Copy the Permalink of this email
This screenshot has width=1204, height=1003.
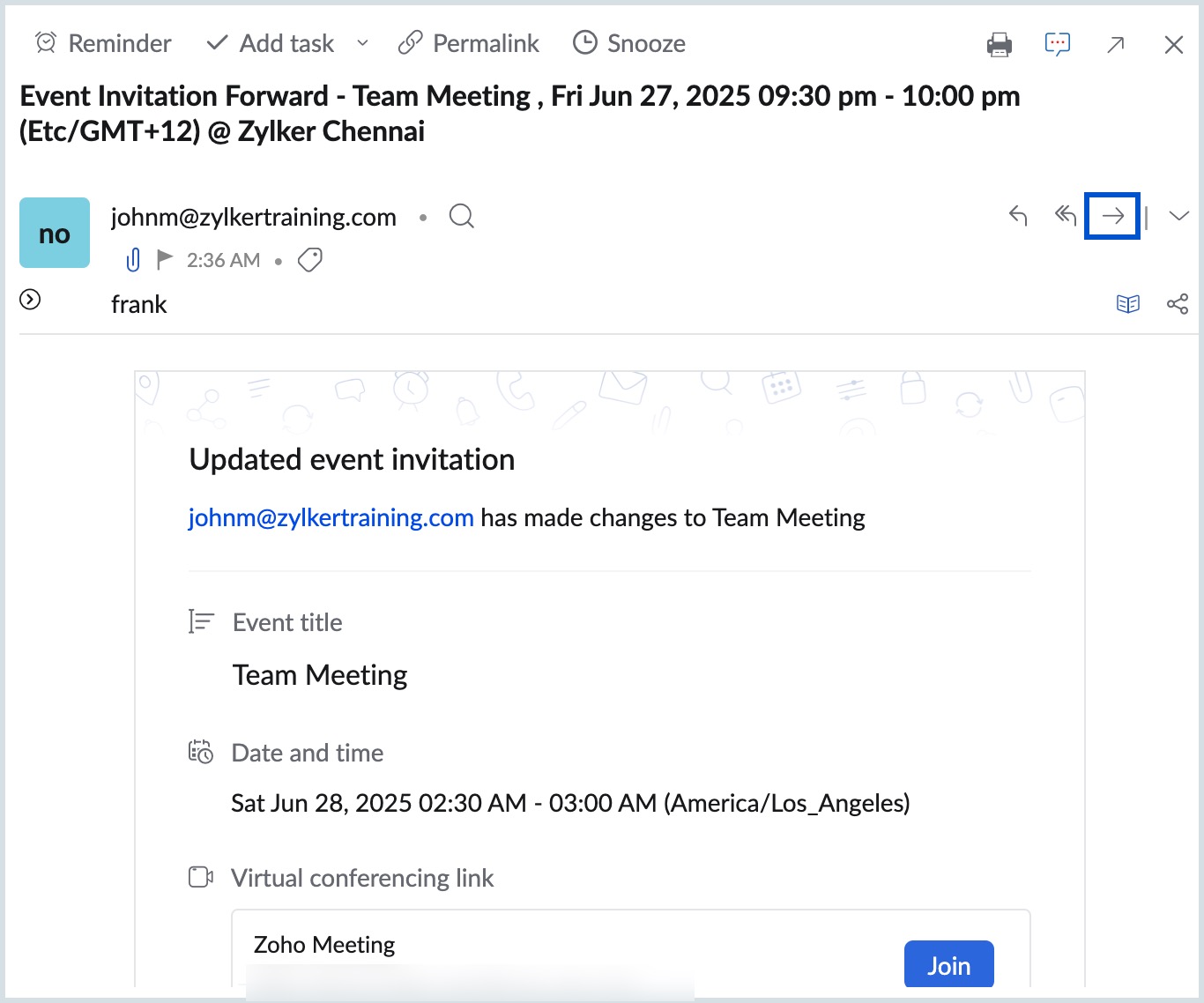(x=469, y=43)
